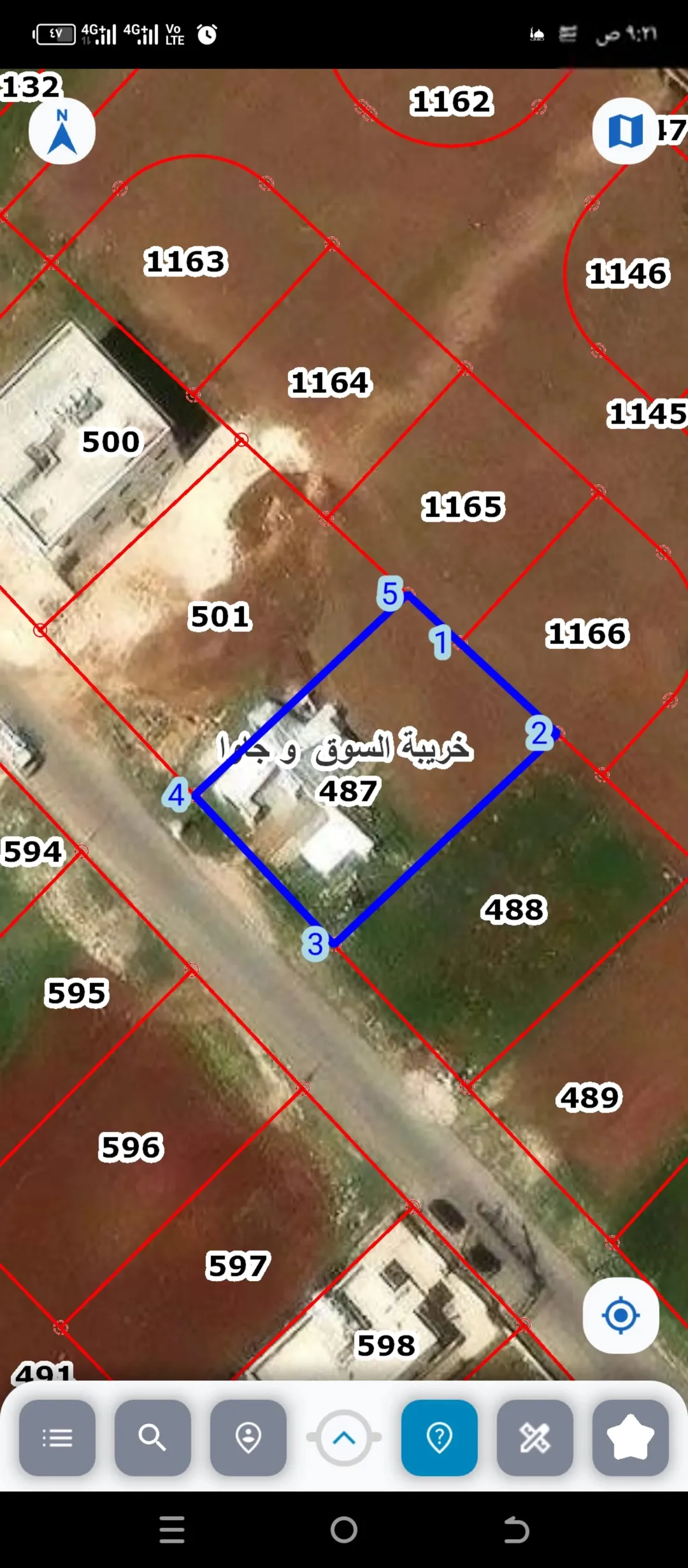Tap the help question mark button
This screenshot has height=1568, width=688.
[440, 1437]
